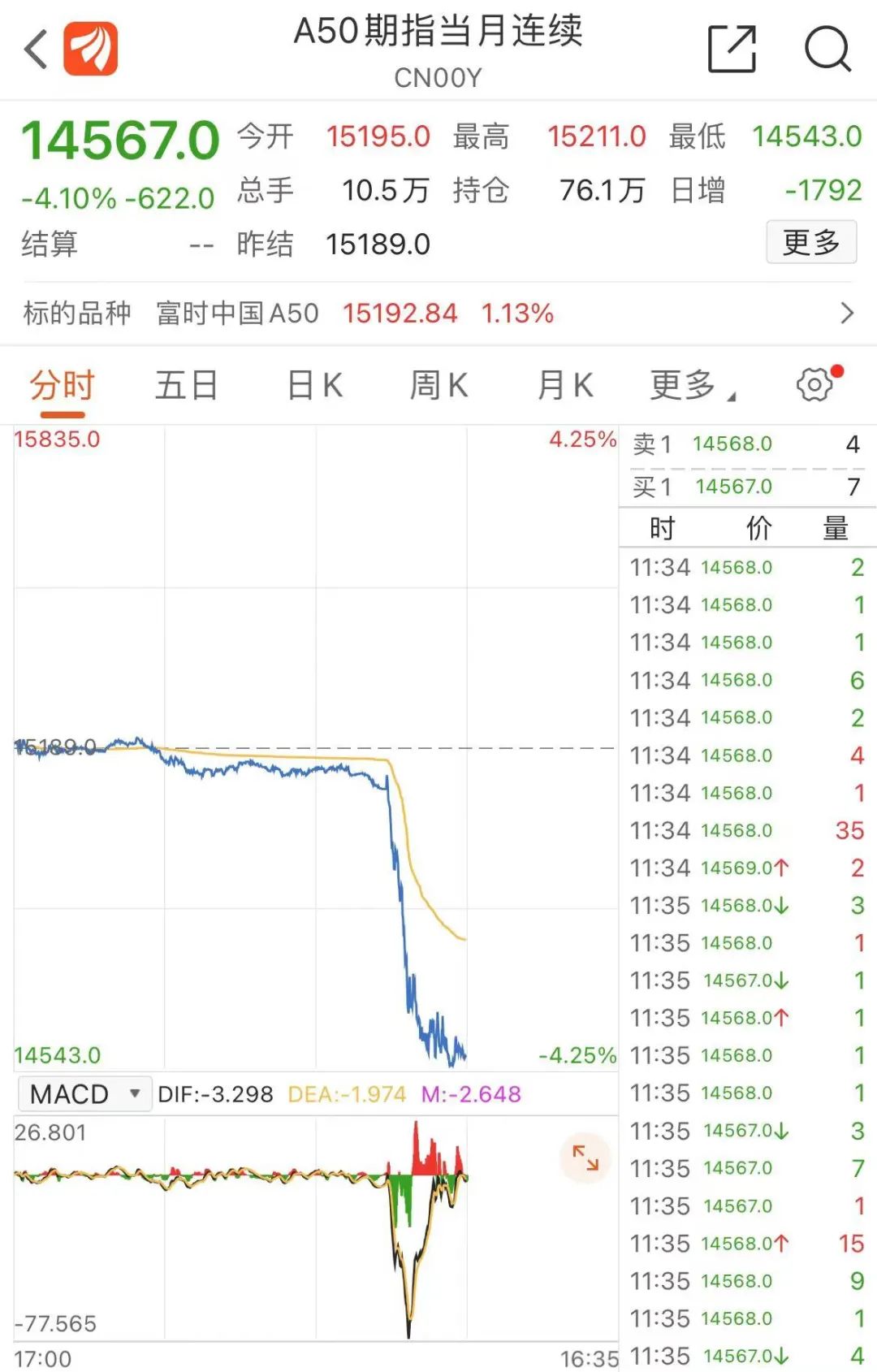Share this A50 futures quote
Viewport: 877px width, 1372px height.
(732, 49)
